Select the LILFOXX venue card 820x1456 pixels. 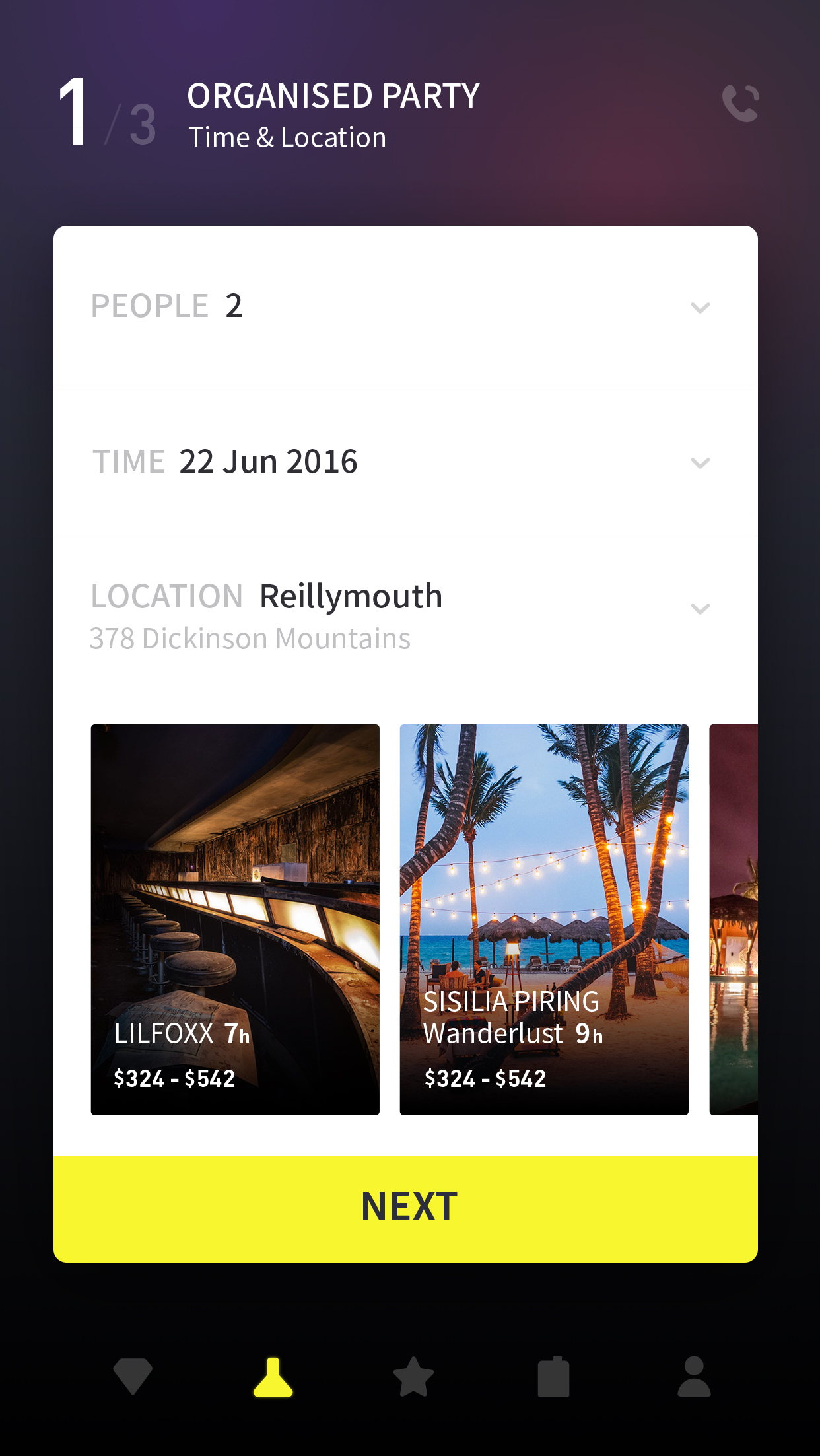click(235, 919)
